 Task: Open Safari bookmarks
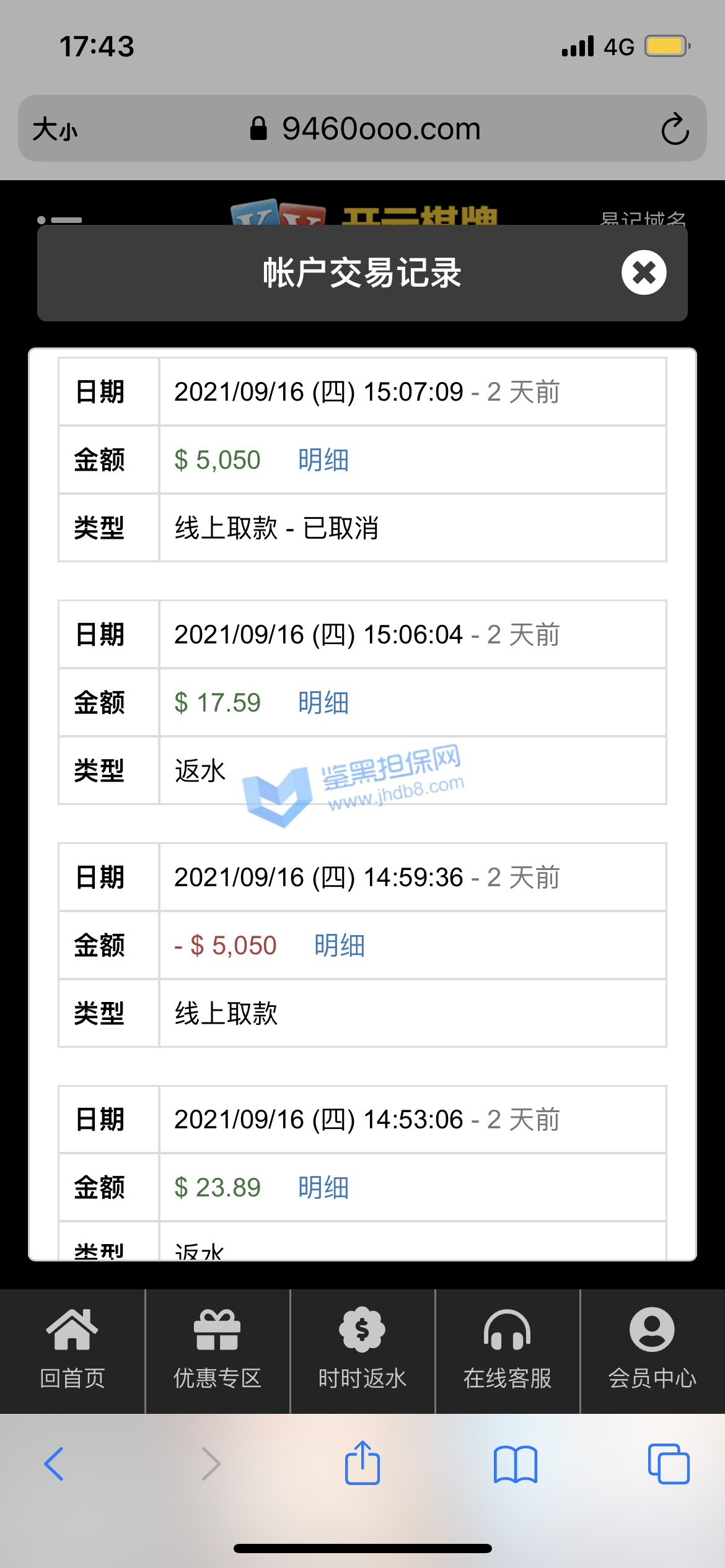tap(516, 1464)
